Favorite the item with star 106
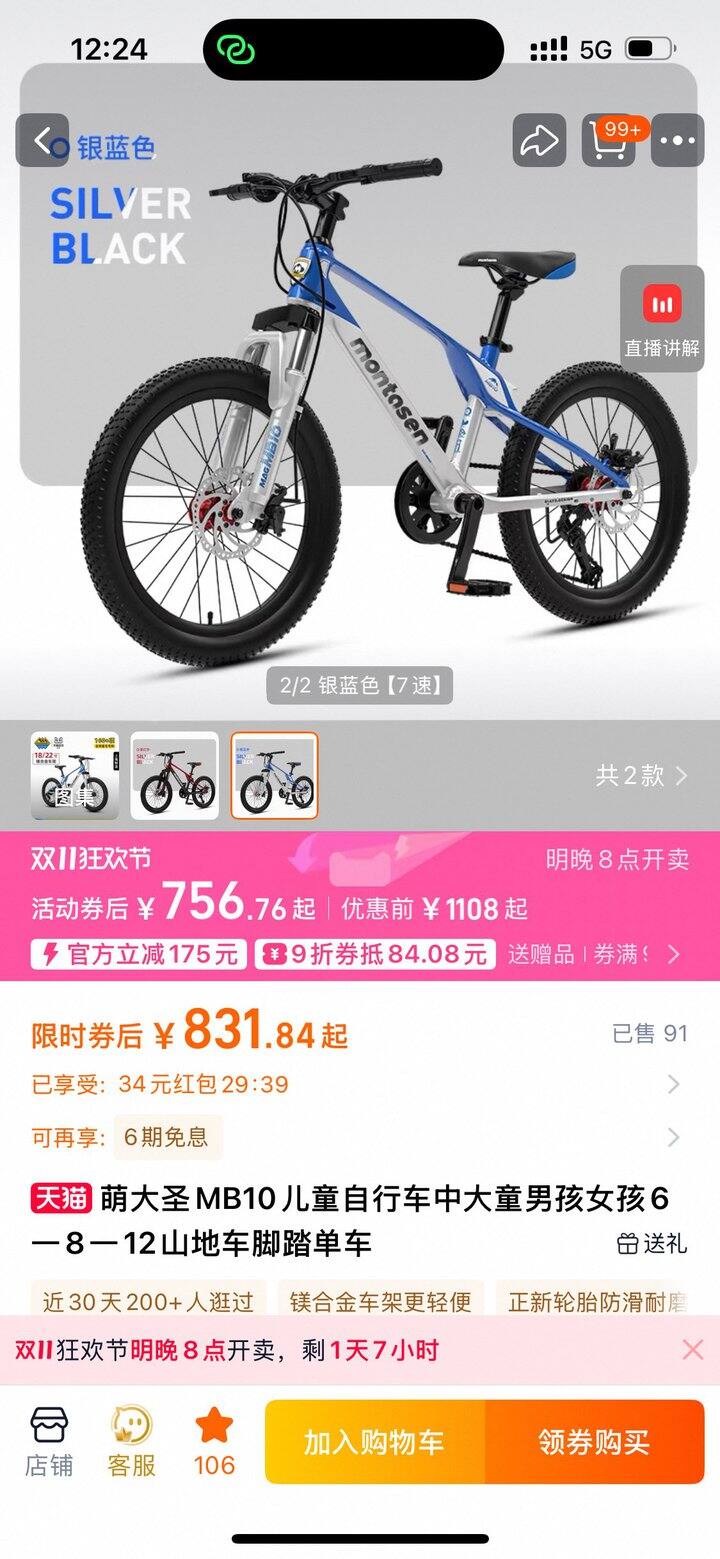Viewport: 720px width, 1559px height. click(x=214, y=1441)
